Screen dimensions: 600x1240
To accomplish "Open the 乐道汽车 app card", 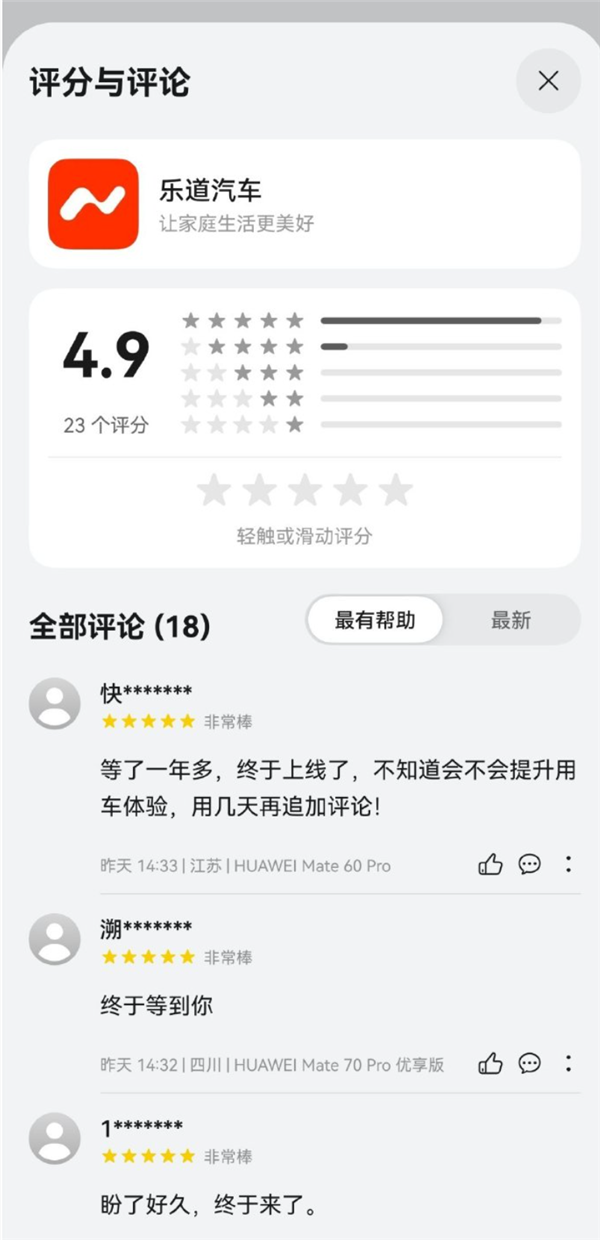I will (x=304, y=204).
